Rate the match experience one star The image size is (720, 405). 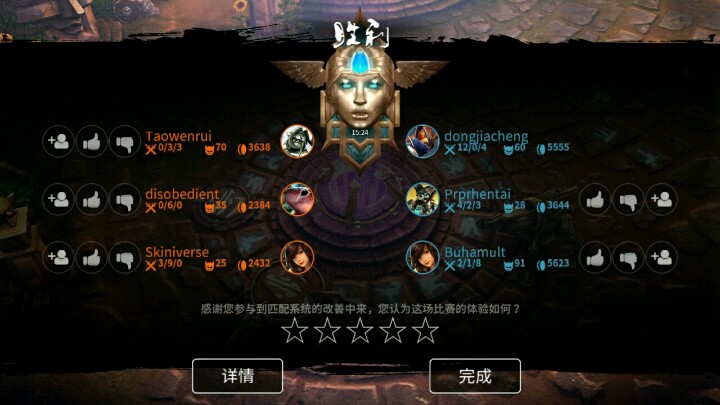(x=294, y=331)
